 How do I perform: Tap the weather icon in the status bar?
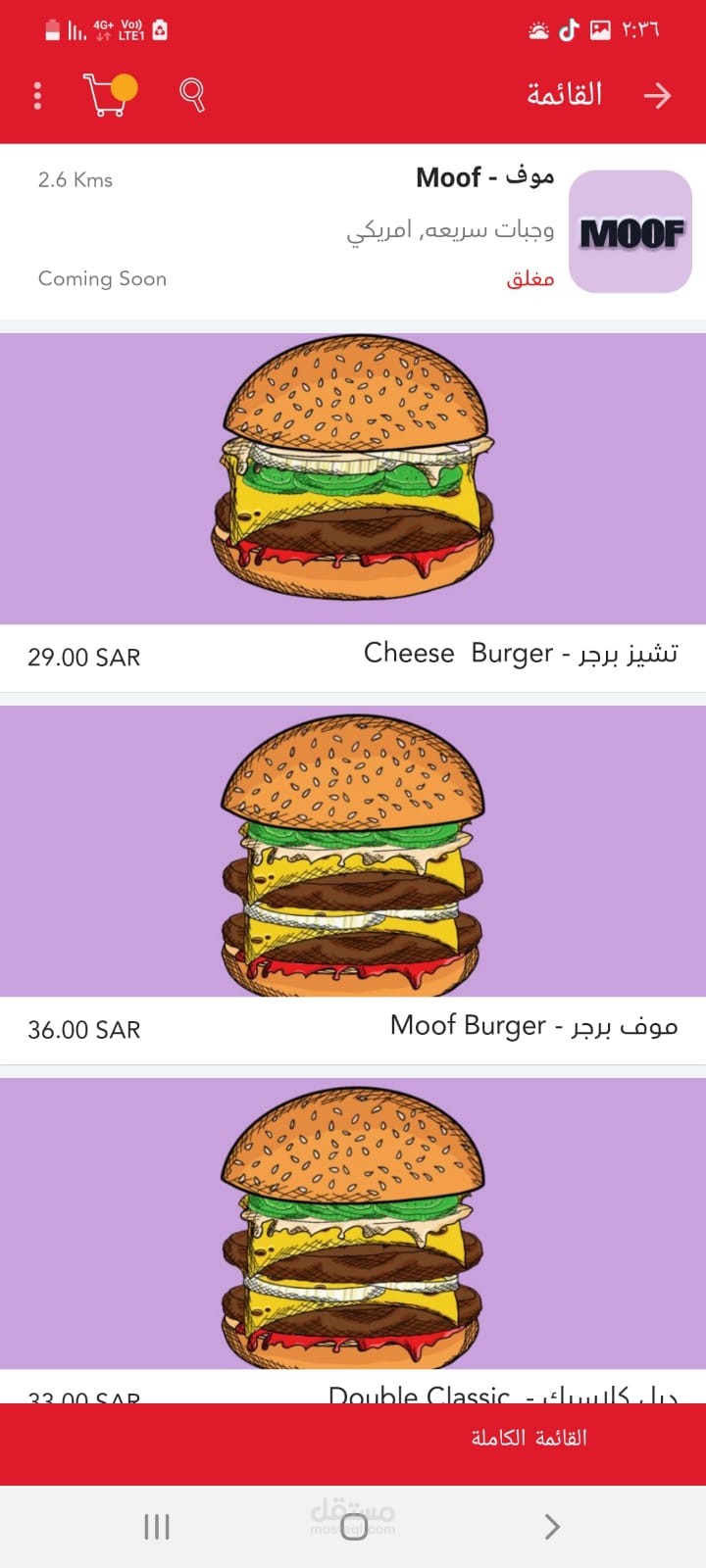(x=537, y=29)
